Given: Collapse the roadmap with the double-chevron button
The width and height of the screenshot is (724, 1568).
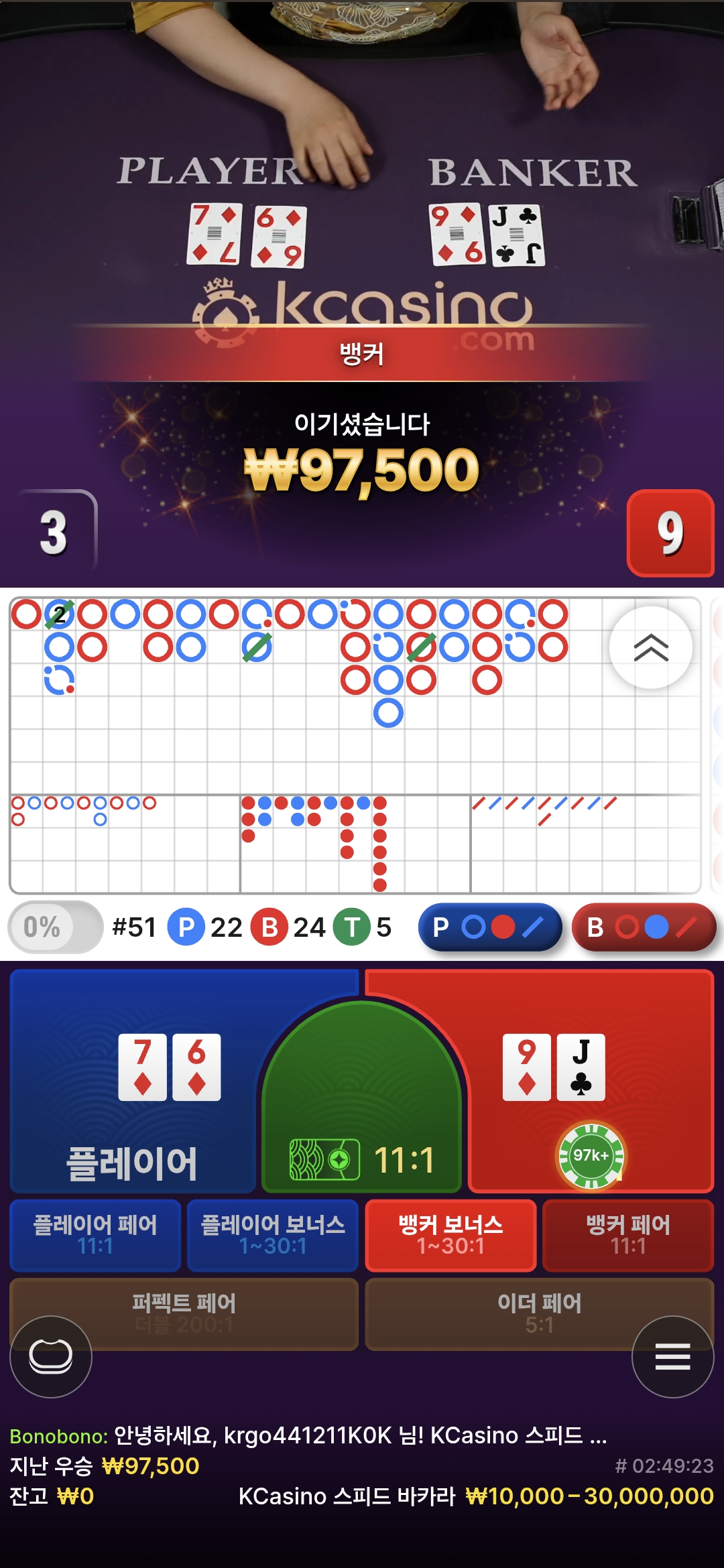Looking at the screenshot, I should [x=651, y=647].
